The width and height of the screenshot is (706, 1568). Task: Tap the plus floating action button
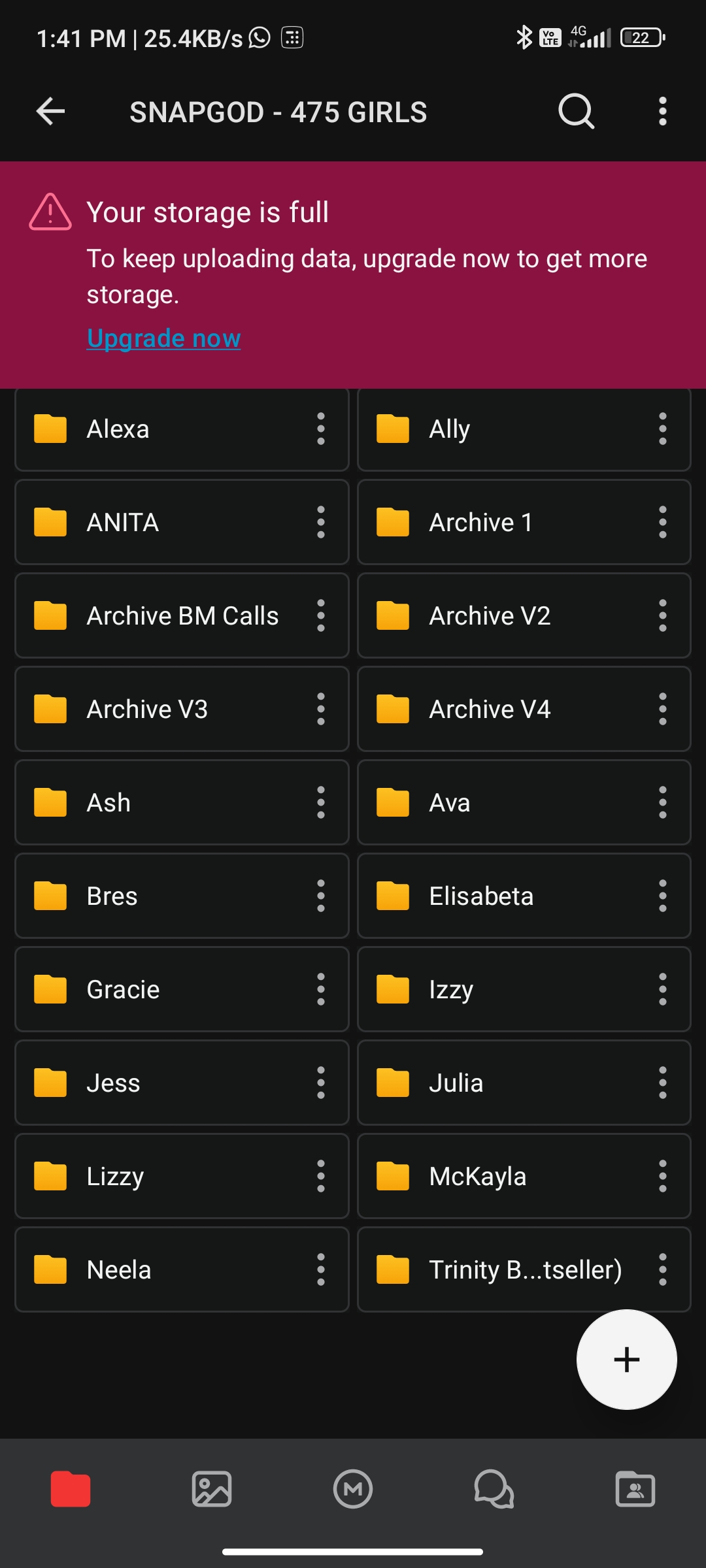(626, 1359)
